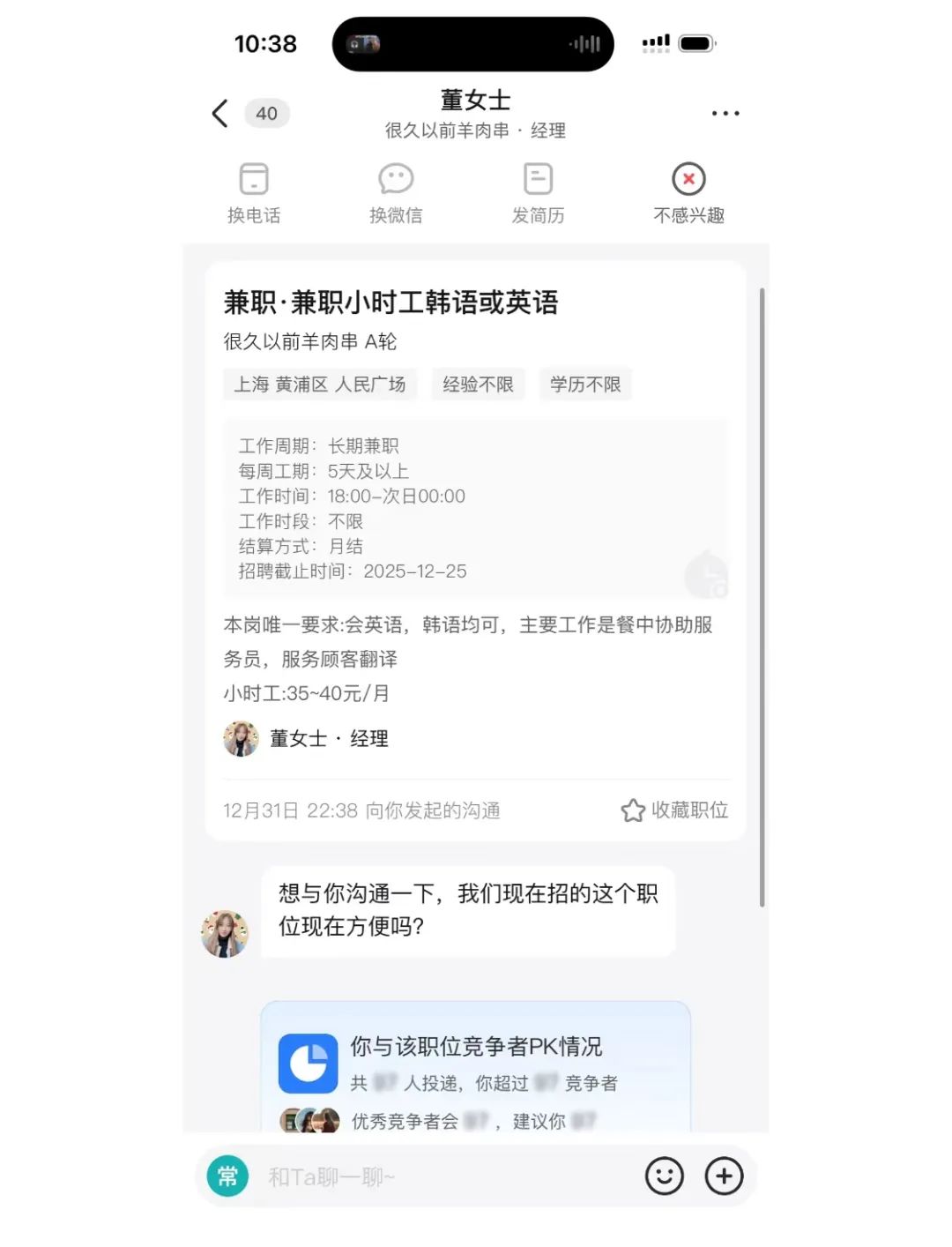Open the three-dot overflow menu

pos(725,113)
